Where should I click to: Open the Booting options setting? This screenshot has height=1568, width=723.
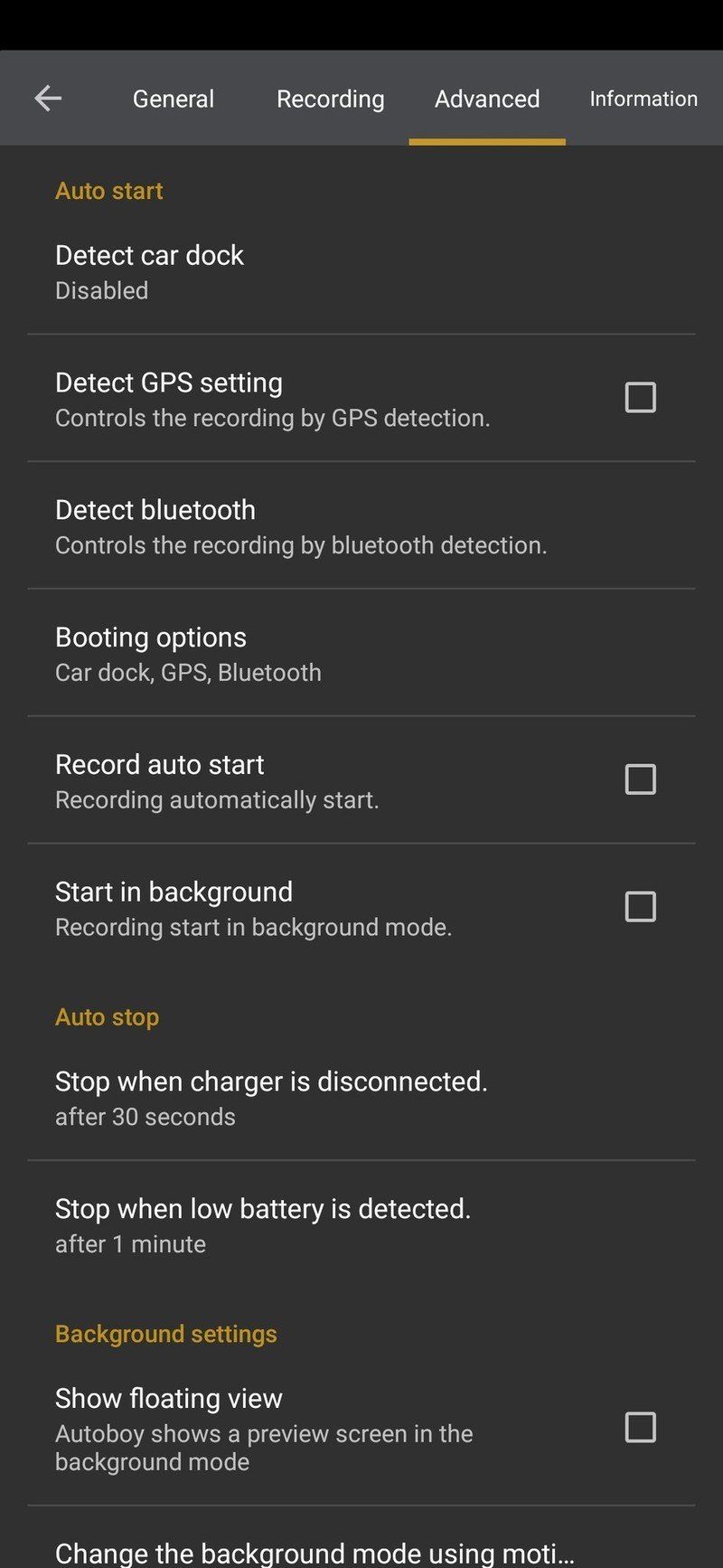(271, 652)
